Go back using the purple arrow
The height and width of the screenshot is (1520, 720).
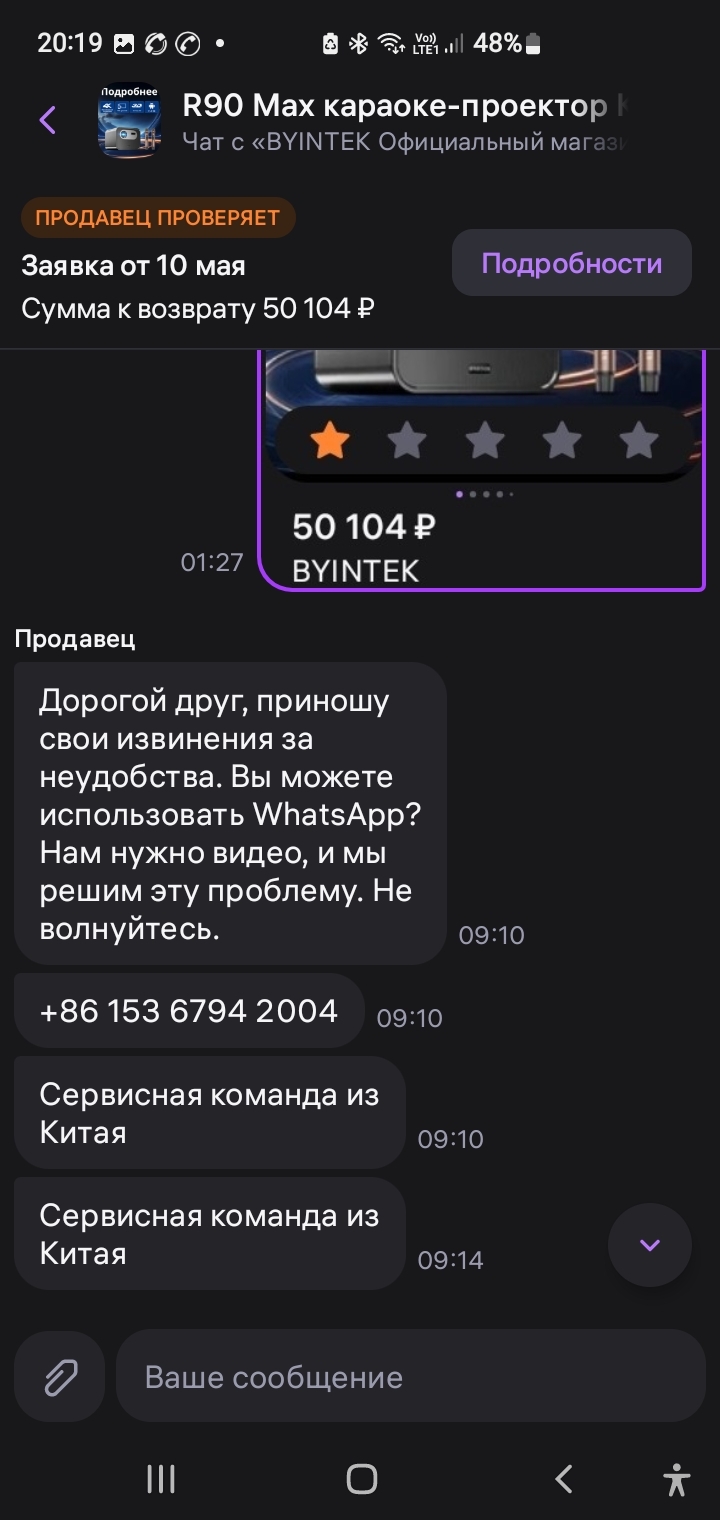47,121
